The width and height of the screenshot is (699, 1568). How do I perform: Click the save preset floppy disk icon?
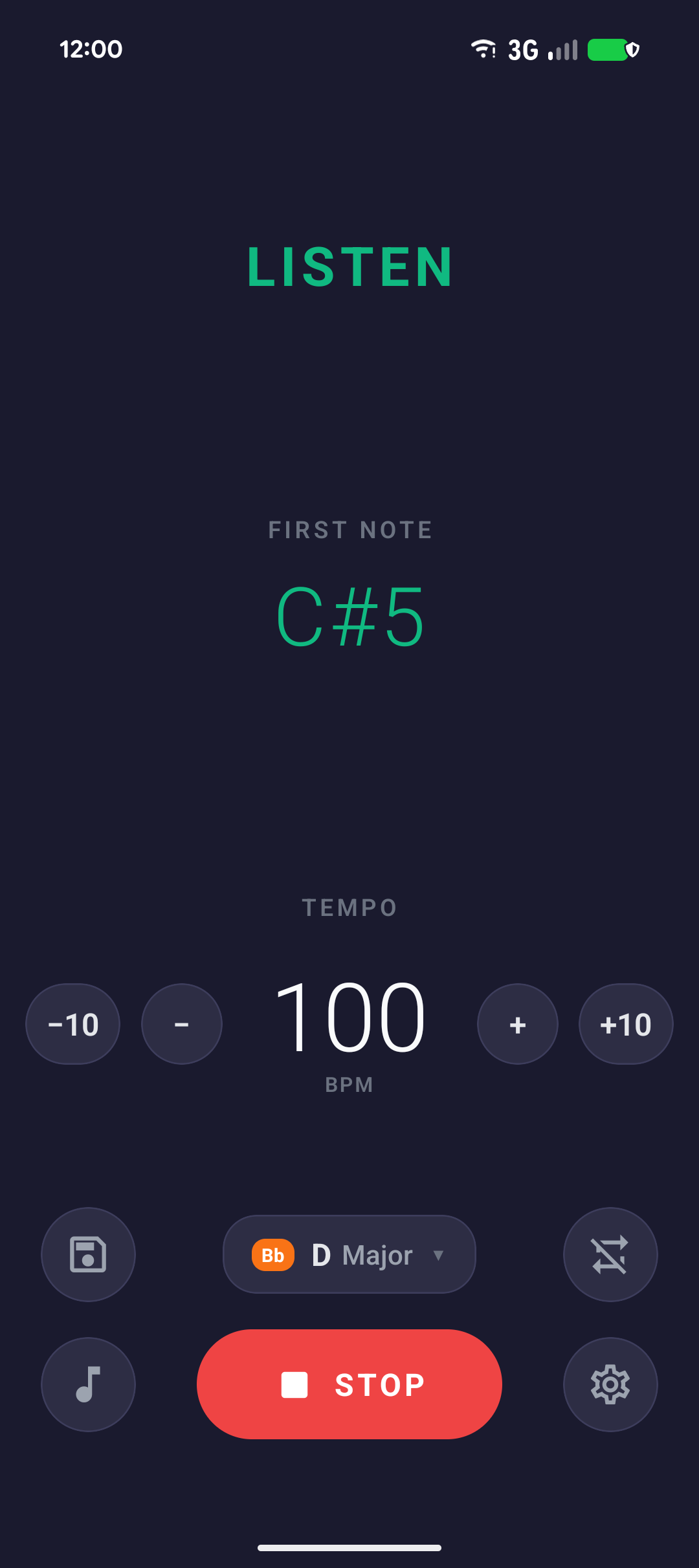(x=88, y=1254)
